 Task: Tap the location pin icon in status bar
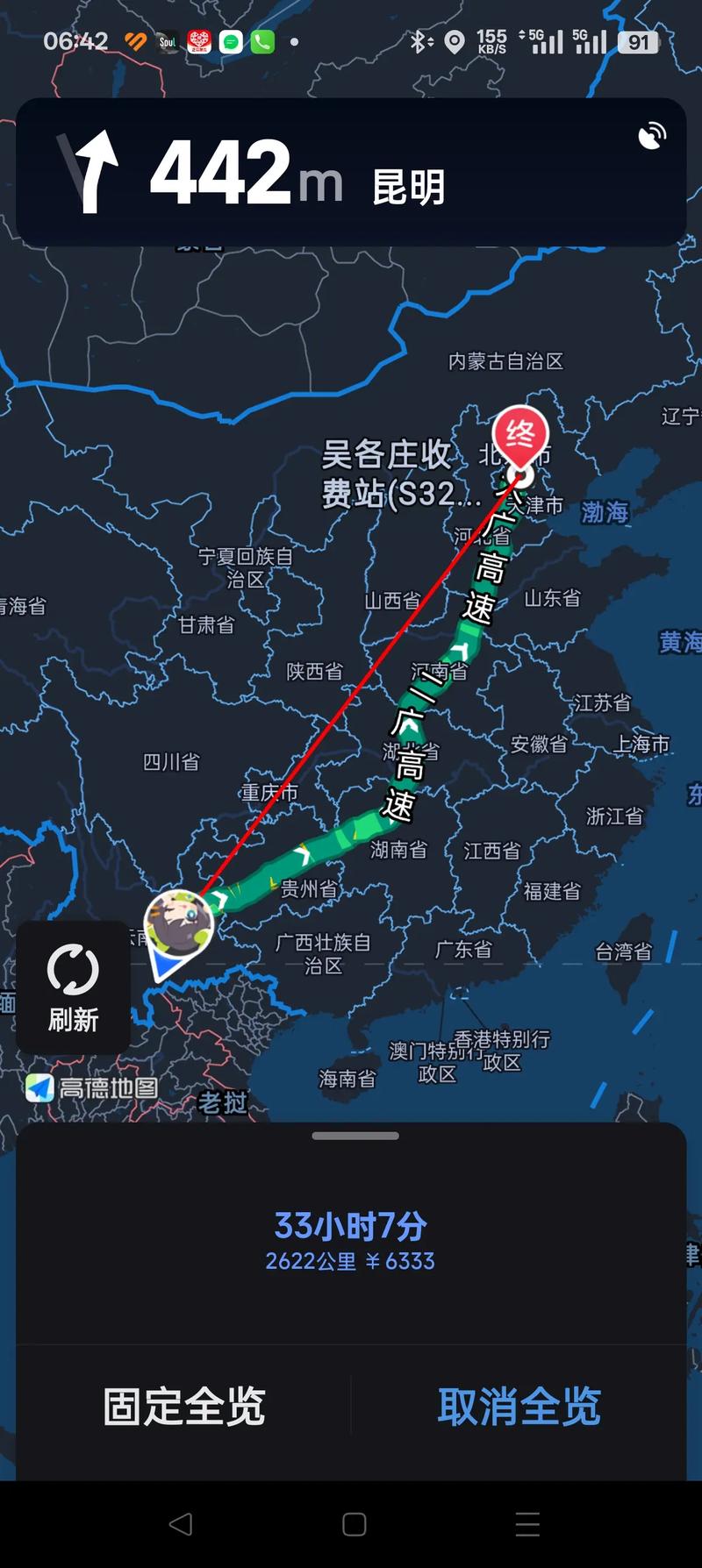pos(455,41)
